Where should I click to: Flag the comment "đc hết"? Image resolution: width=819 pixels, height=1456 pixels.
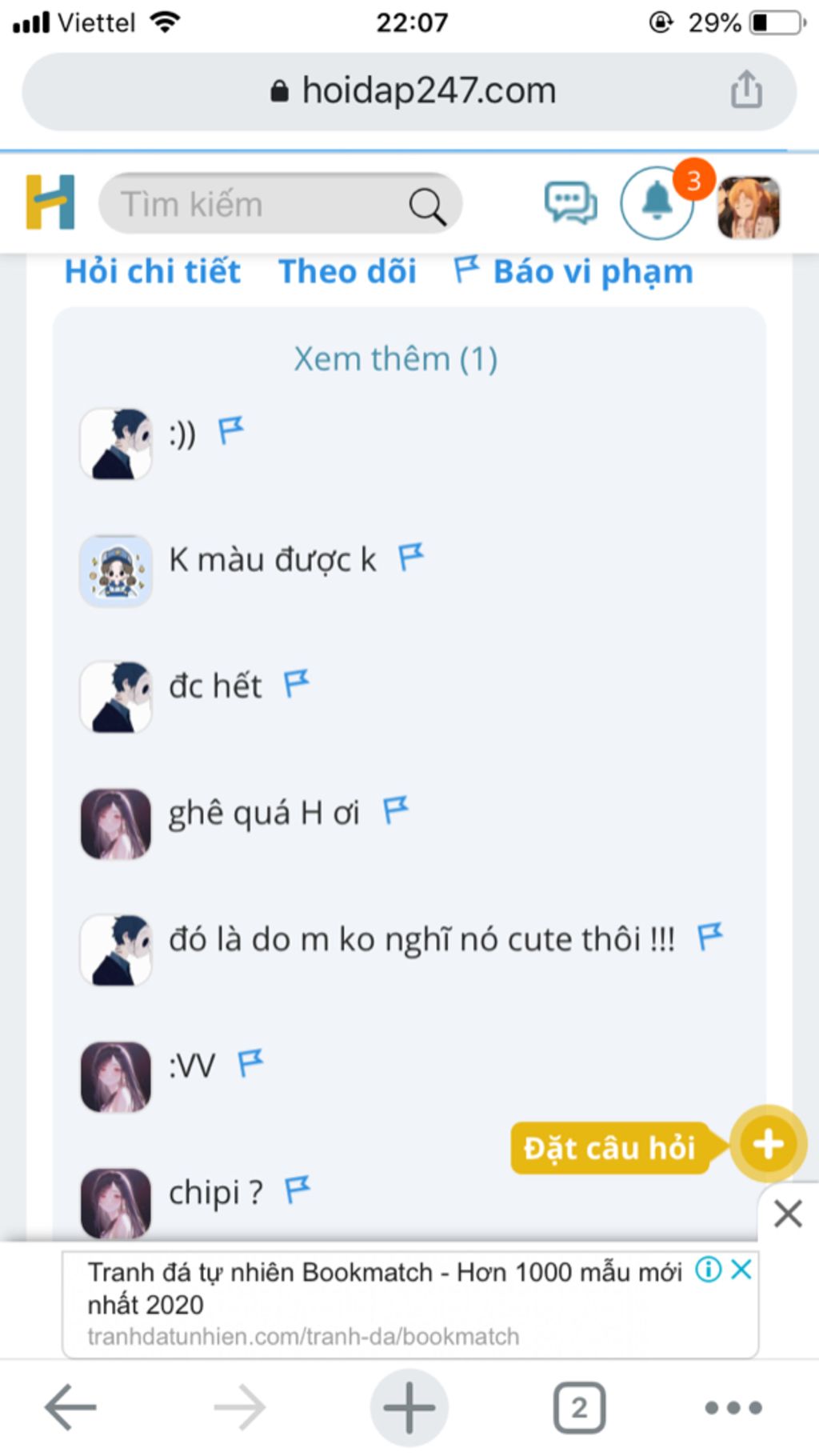(297, 684)
